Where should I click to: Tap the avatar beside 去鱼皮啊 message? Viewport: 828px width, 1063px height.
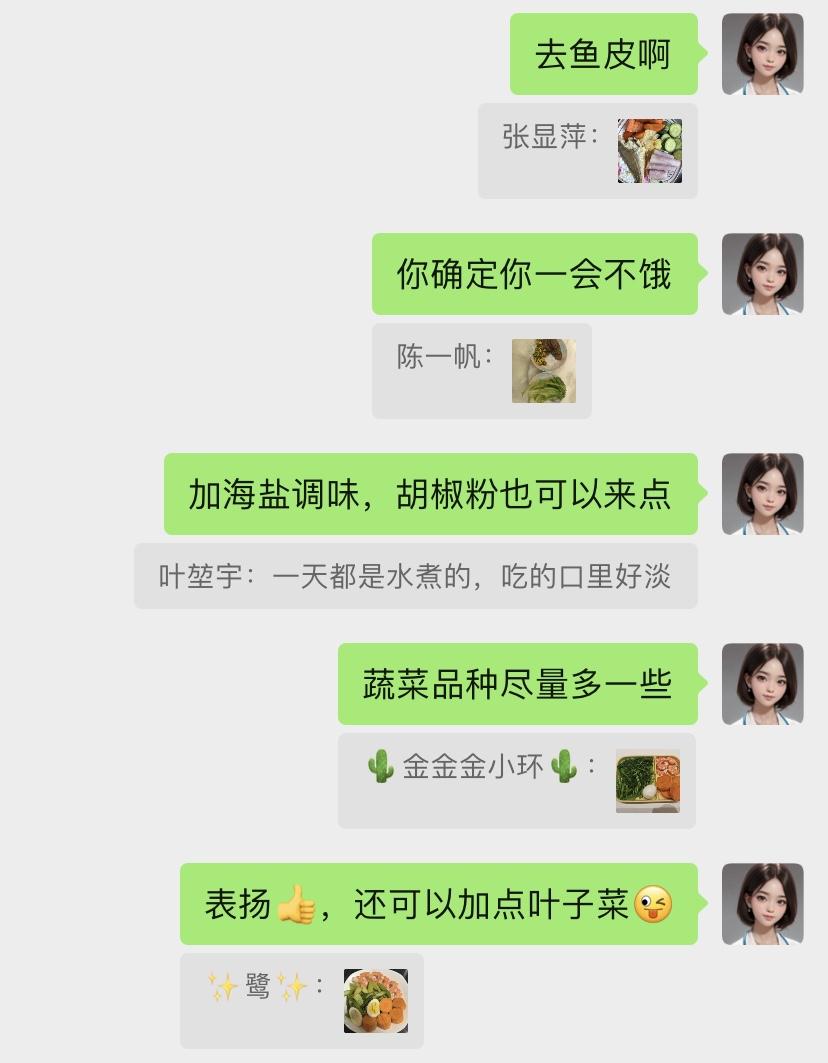[762, 54]
